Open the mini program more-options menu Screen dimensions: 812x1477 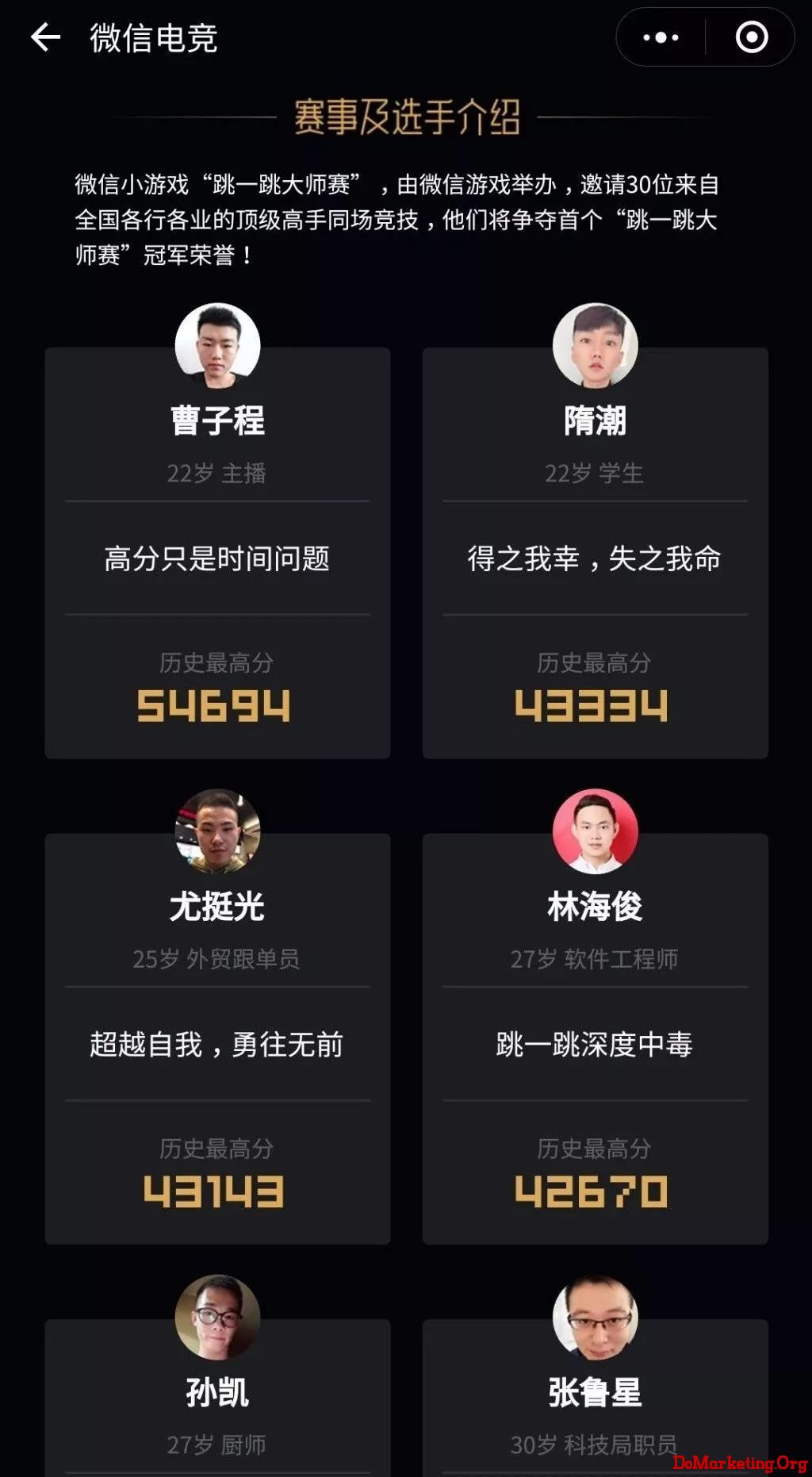[661, 37]
